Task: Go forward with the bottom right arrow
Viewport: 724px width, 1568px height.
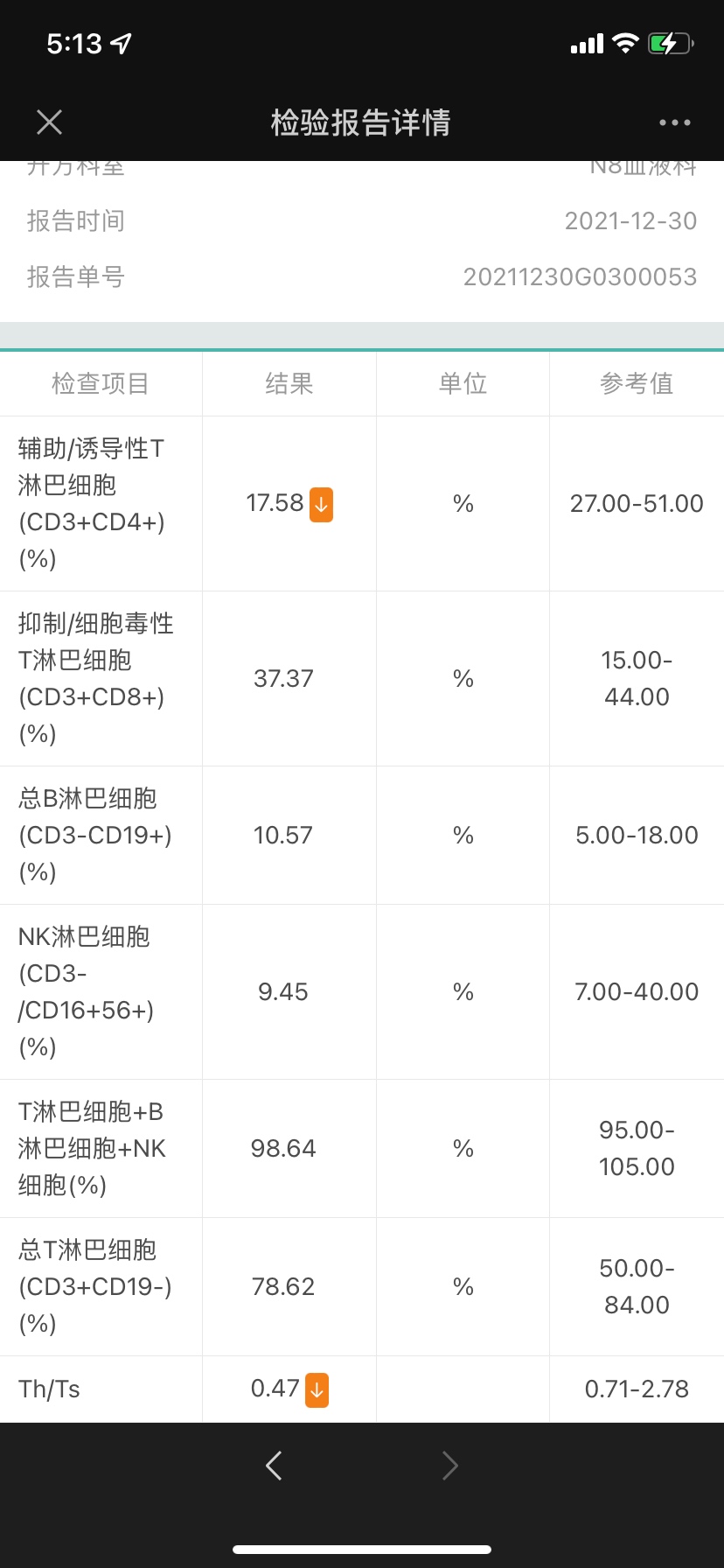Action: tap(449, 1465)
